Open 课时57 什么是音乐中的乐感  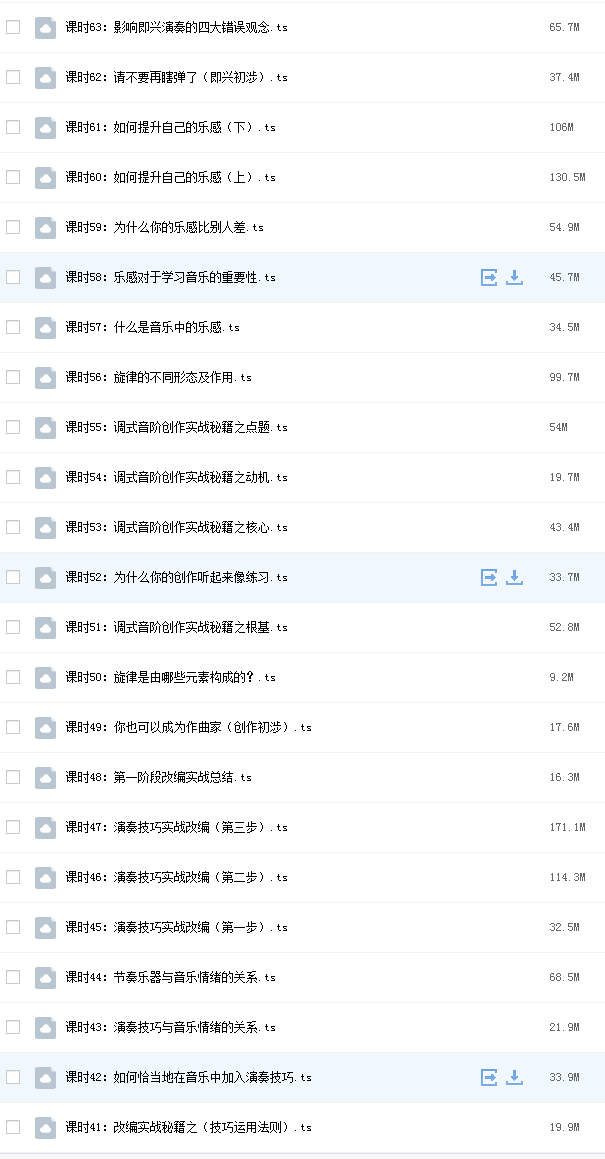tap(152, 327)
